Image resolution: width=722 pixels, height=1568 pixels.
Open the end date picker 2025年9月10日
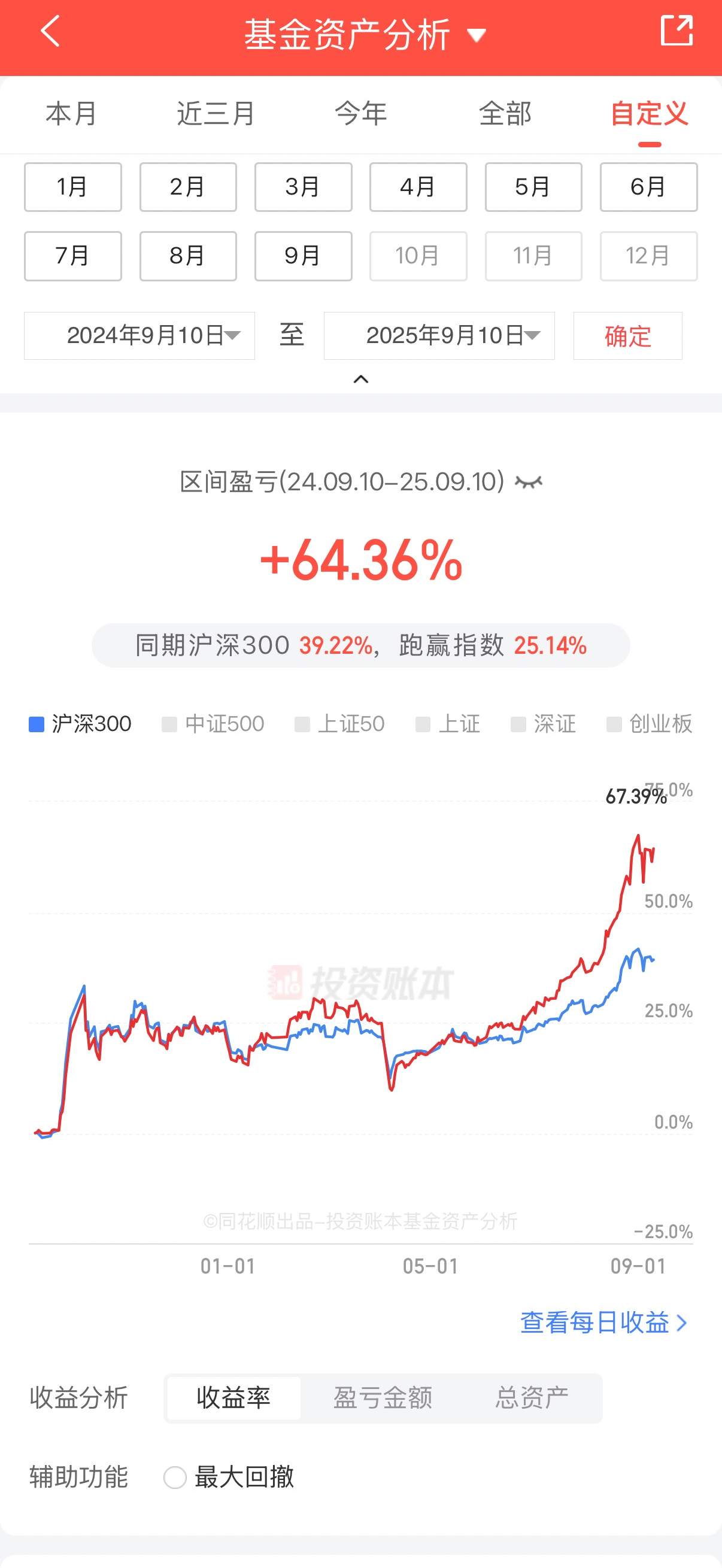(x=439, y=335)
